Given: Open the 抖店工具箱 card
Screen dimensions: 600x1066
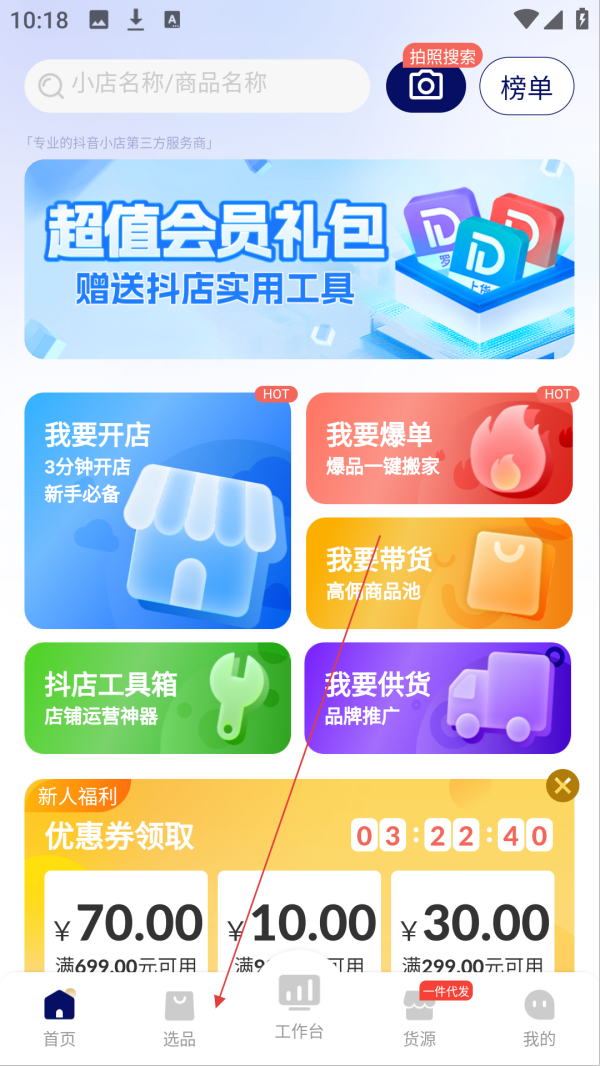Looking at the screenshot, I should [x=157, y=697].
